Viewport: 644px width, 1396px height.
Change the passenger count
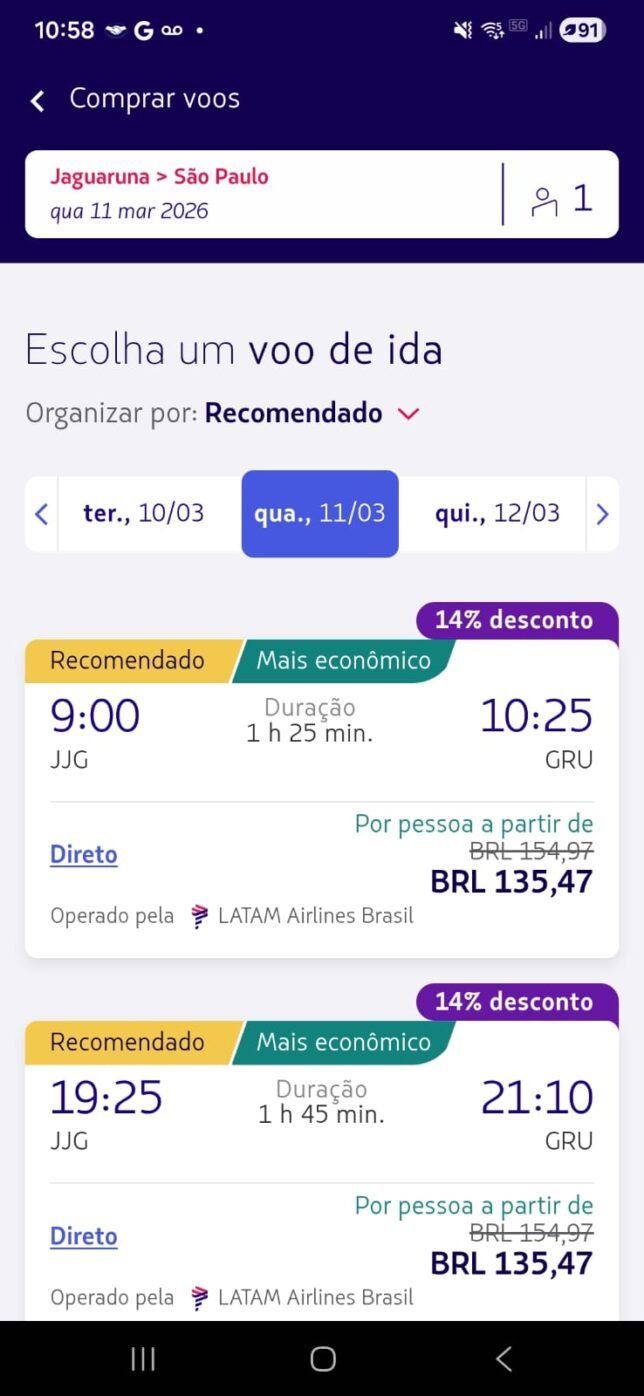pyautogui.click(x=561, y=198)
